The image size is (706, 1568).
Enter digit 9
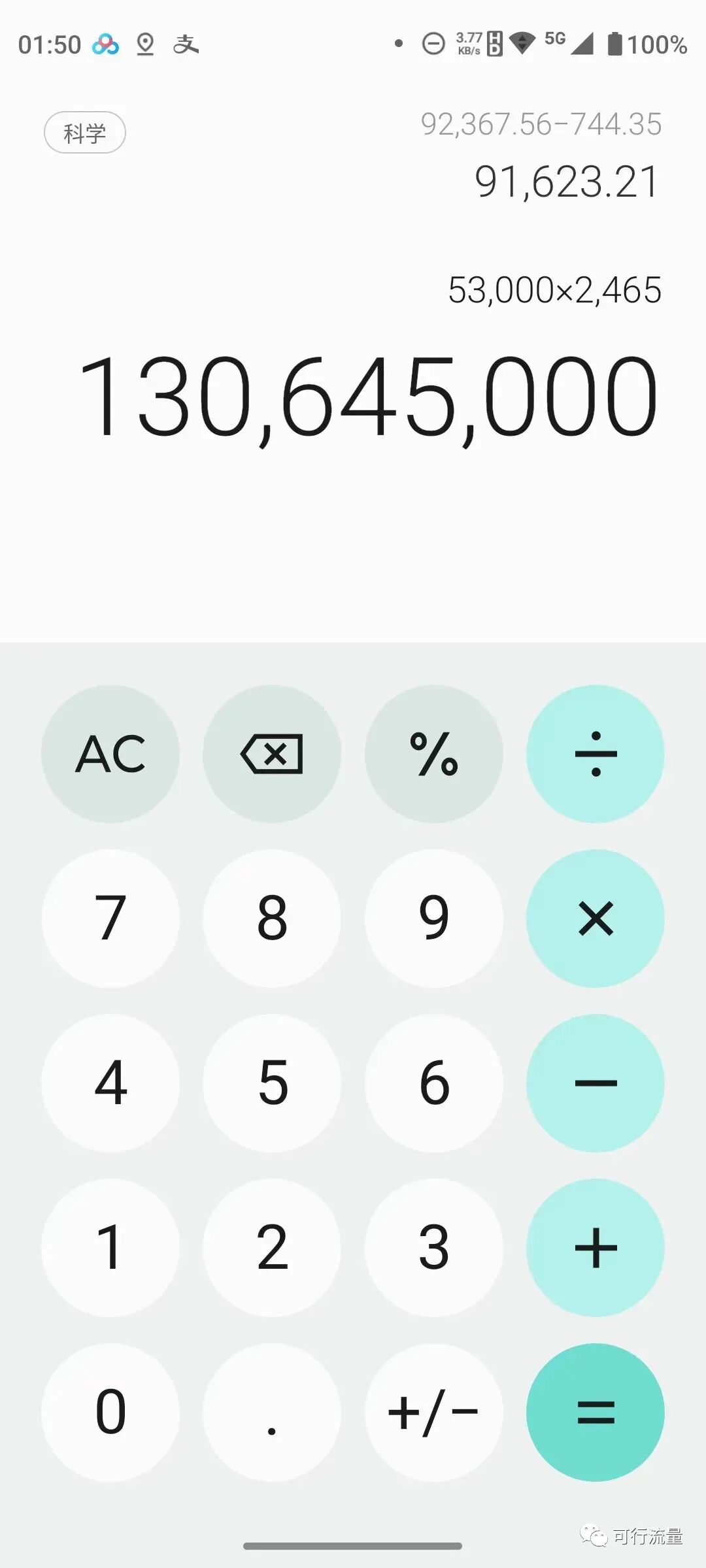[434, 919]
